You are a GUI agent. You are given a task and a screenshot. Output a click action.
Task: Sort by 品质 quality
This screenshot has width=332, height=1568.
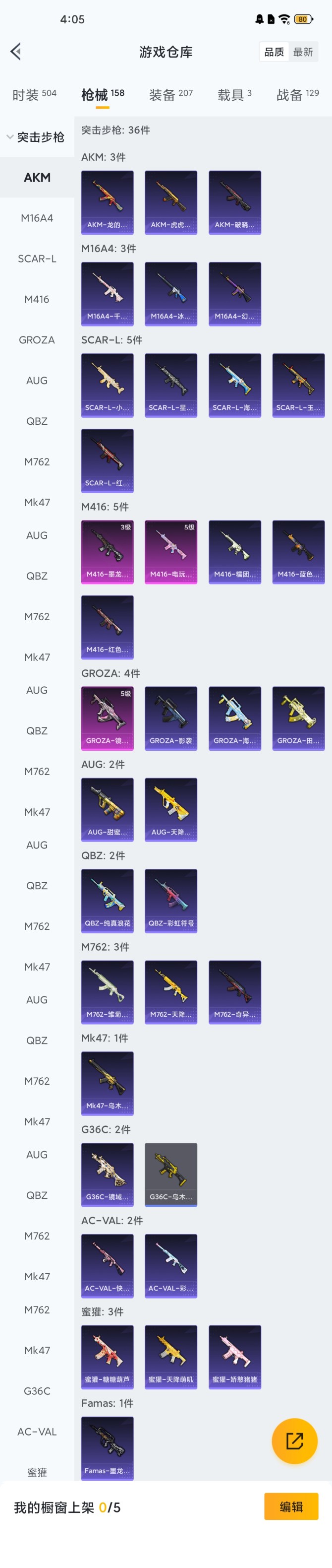(274, 52)
